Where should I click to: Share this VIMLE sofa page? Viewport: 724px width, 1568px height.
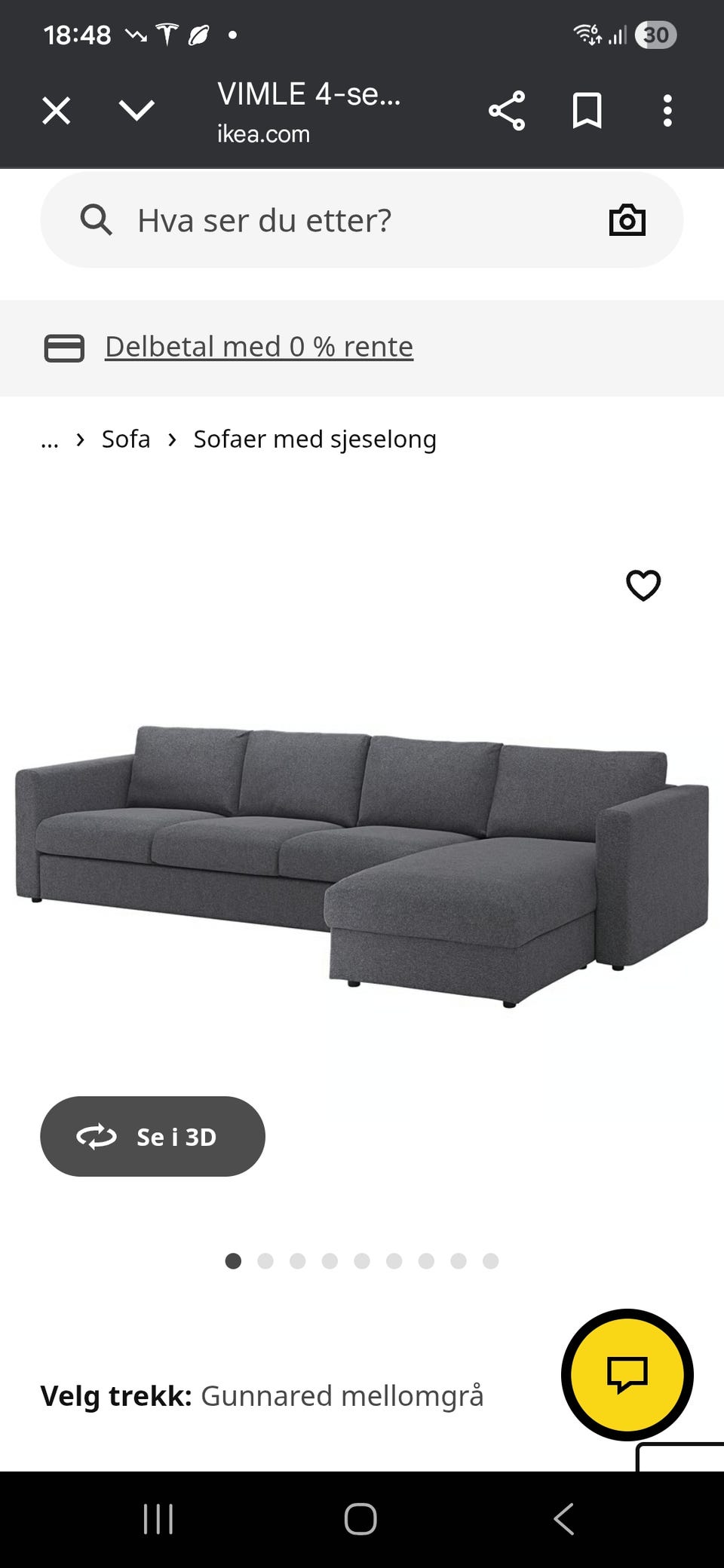tap(506, 110)
